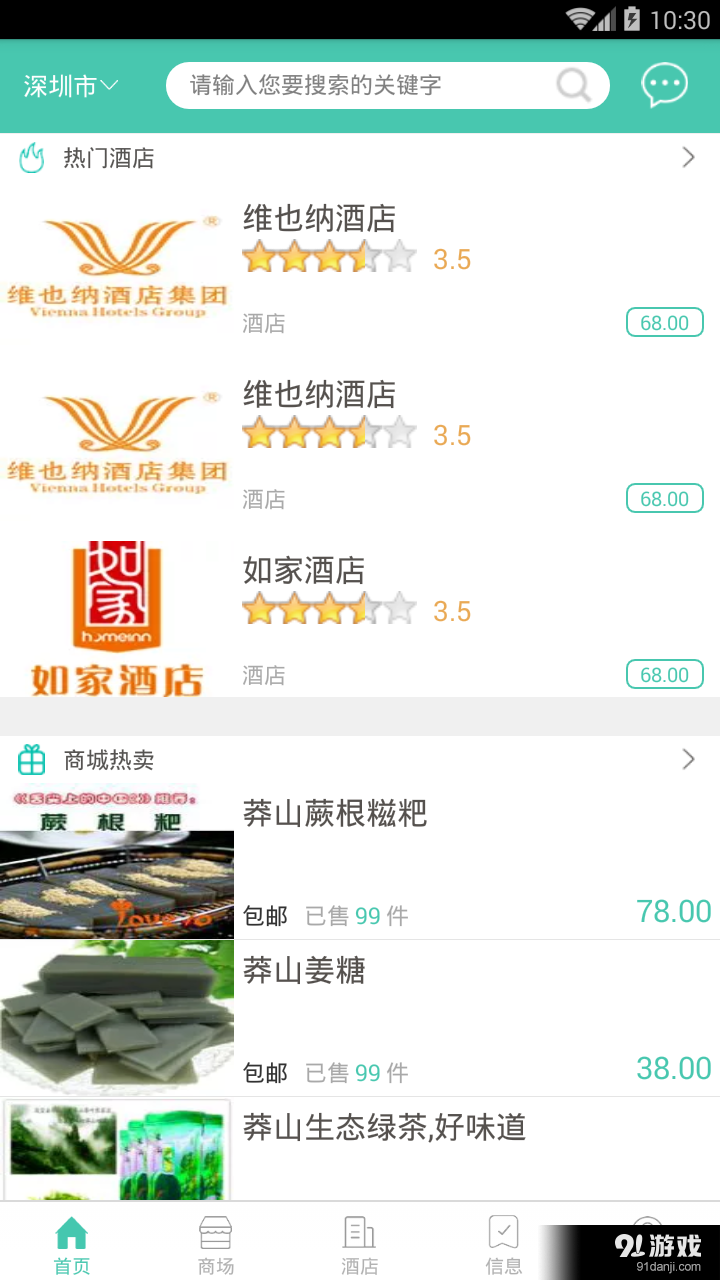Tap the 68.00 price button of the first 维也纳酒店
The height and width of the screenshot is (1280, 720).
click(x=664, y=322)
